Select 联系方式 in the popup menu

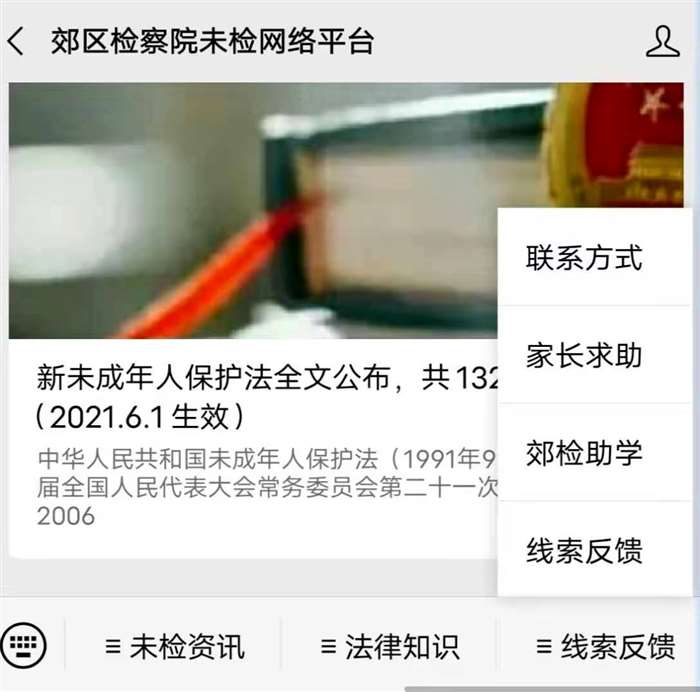[x=584, y=258]
